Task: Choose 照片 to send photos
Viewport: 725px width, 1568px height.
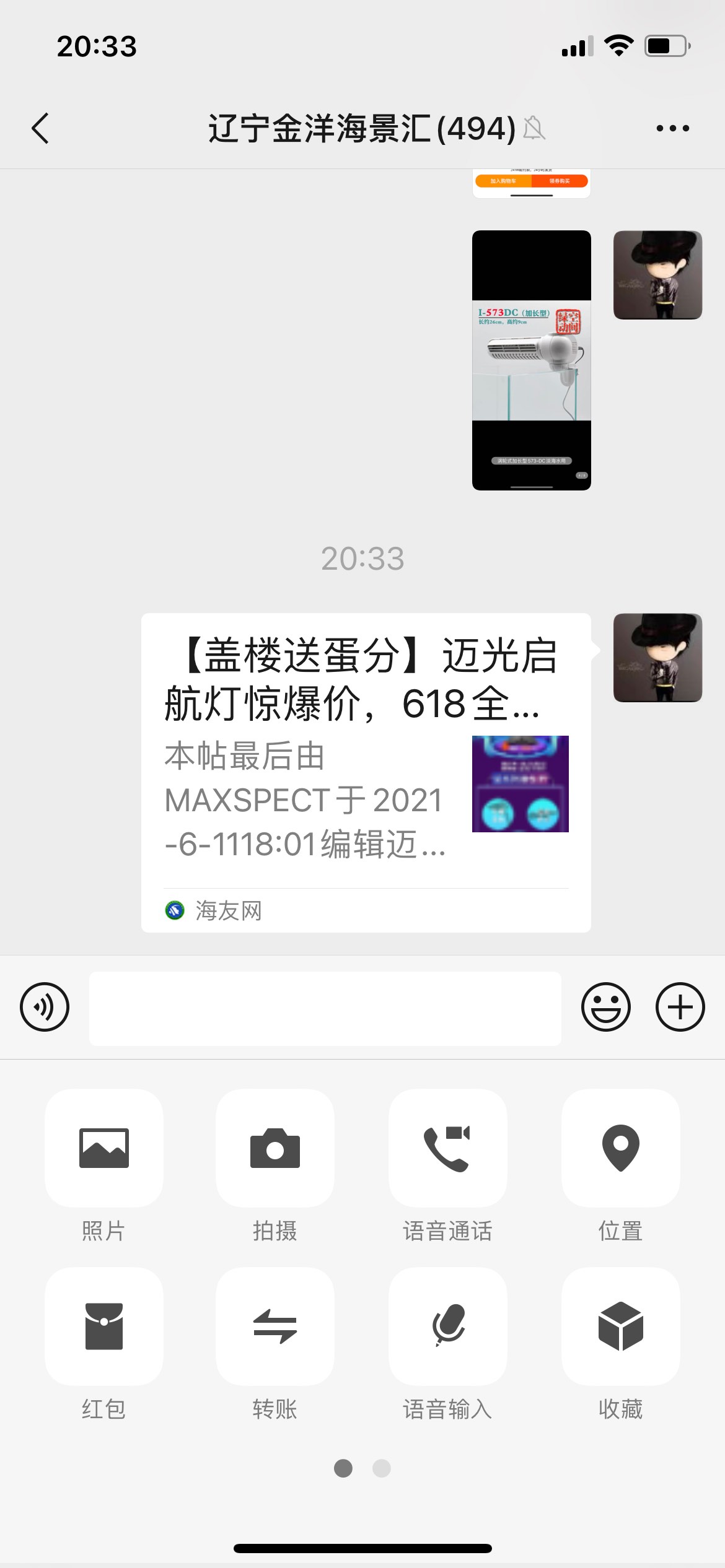Action: (x=104, y=1148)
